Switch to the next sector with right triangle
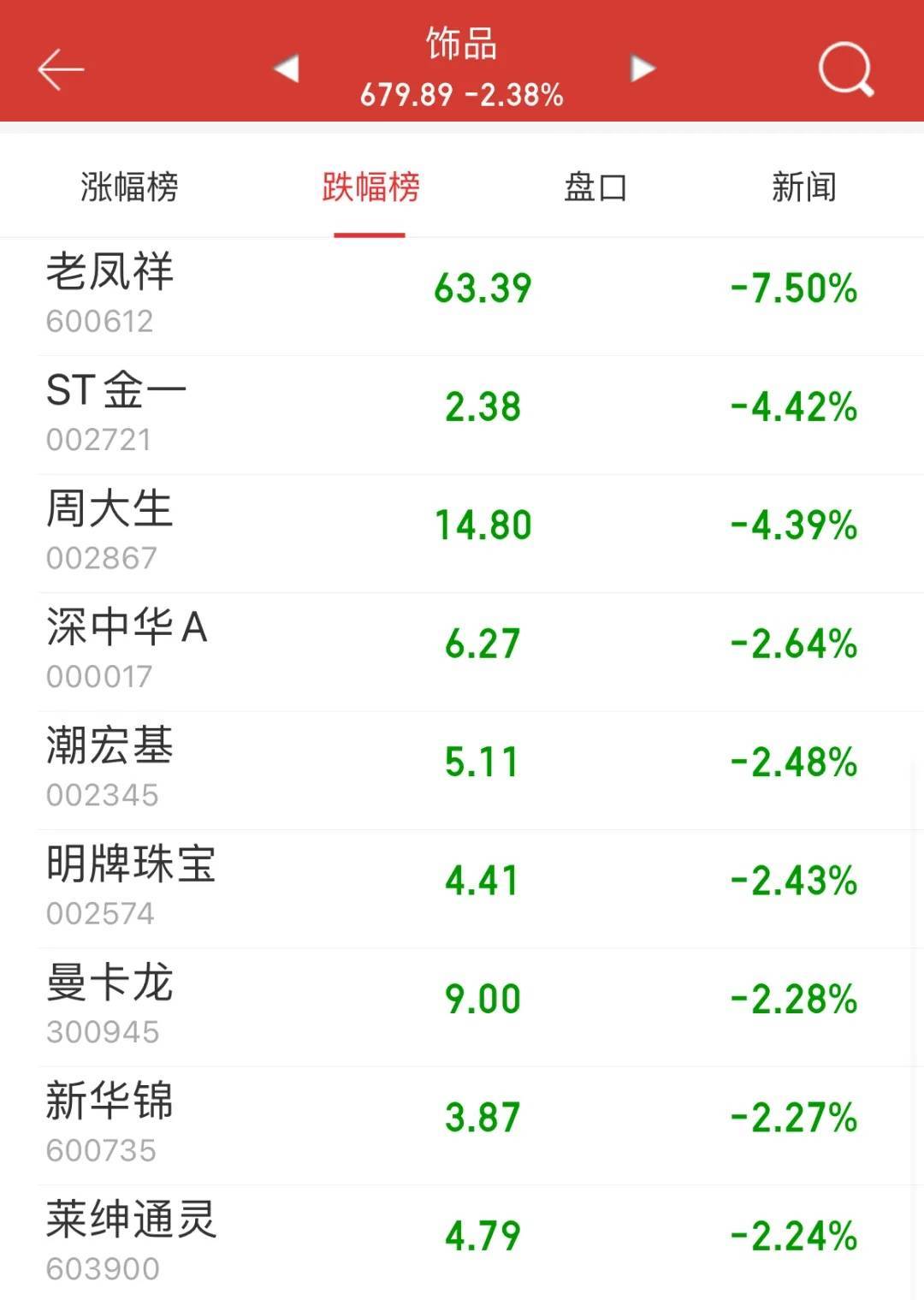This screenshot has height=1300, width=924. pyautogui.click(x=643, y=68)
